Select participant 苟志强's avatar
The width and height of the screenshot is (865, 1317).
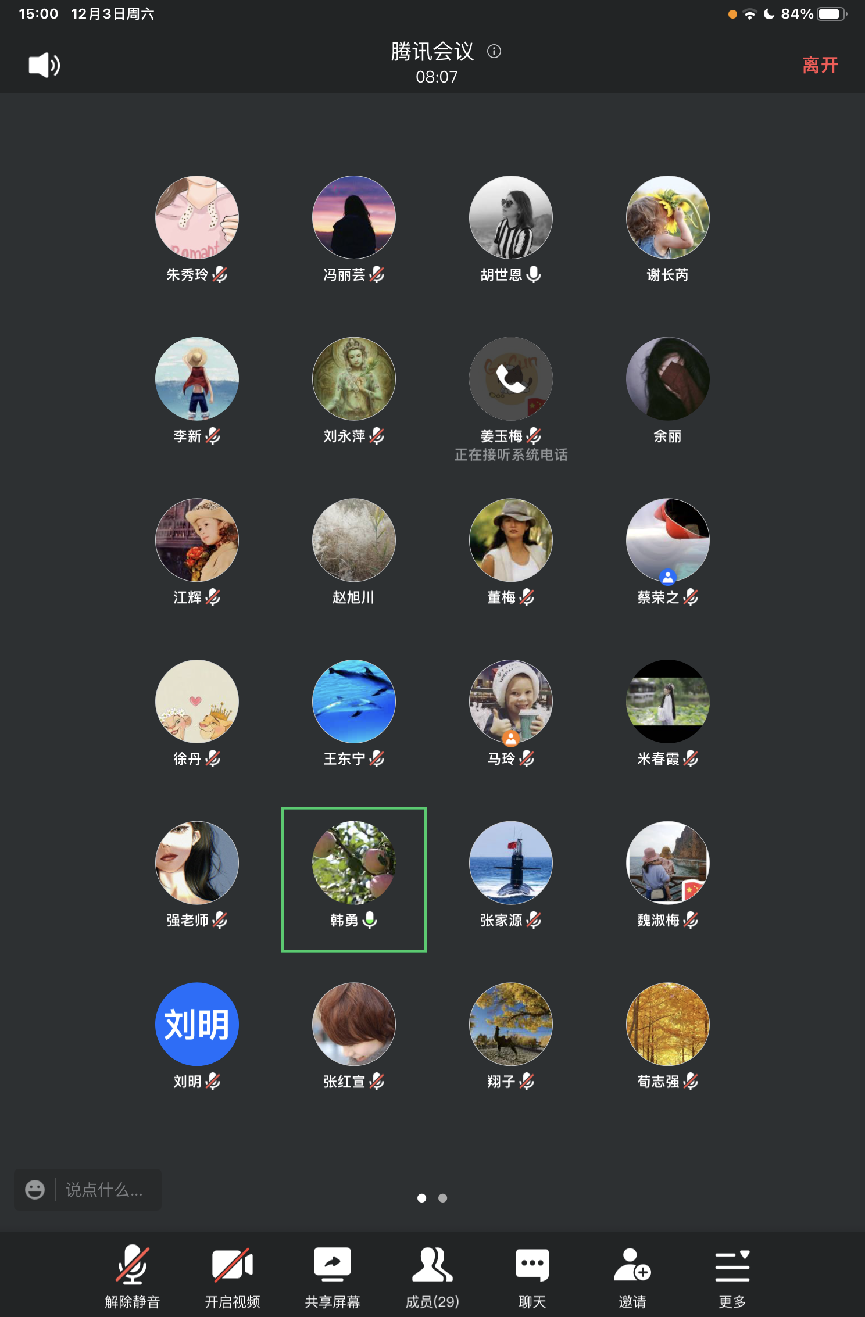click(x=668, y=1024)
